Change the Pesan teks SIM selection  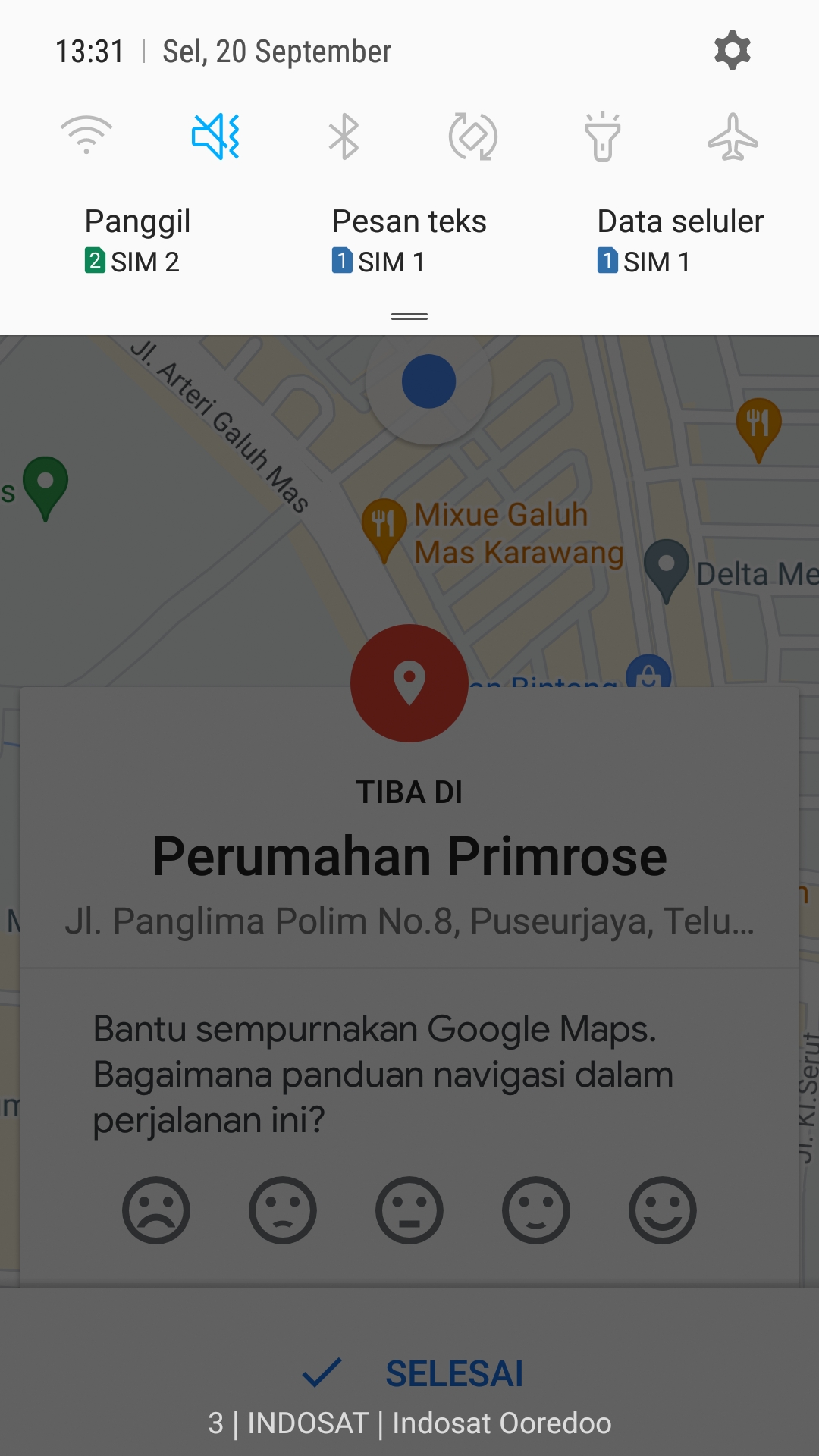pyautogui.click(x=409, y=241)
